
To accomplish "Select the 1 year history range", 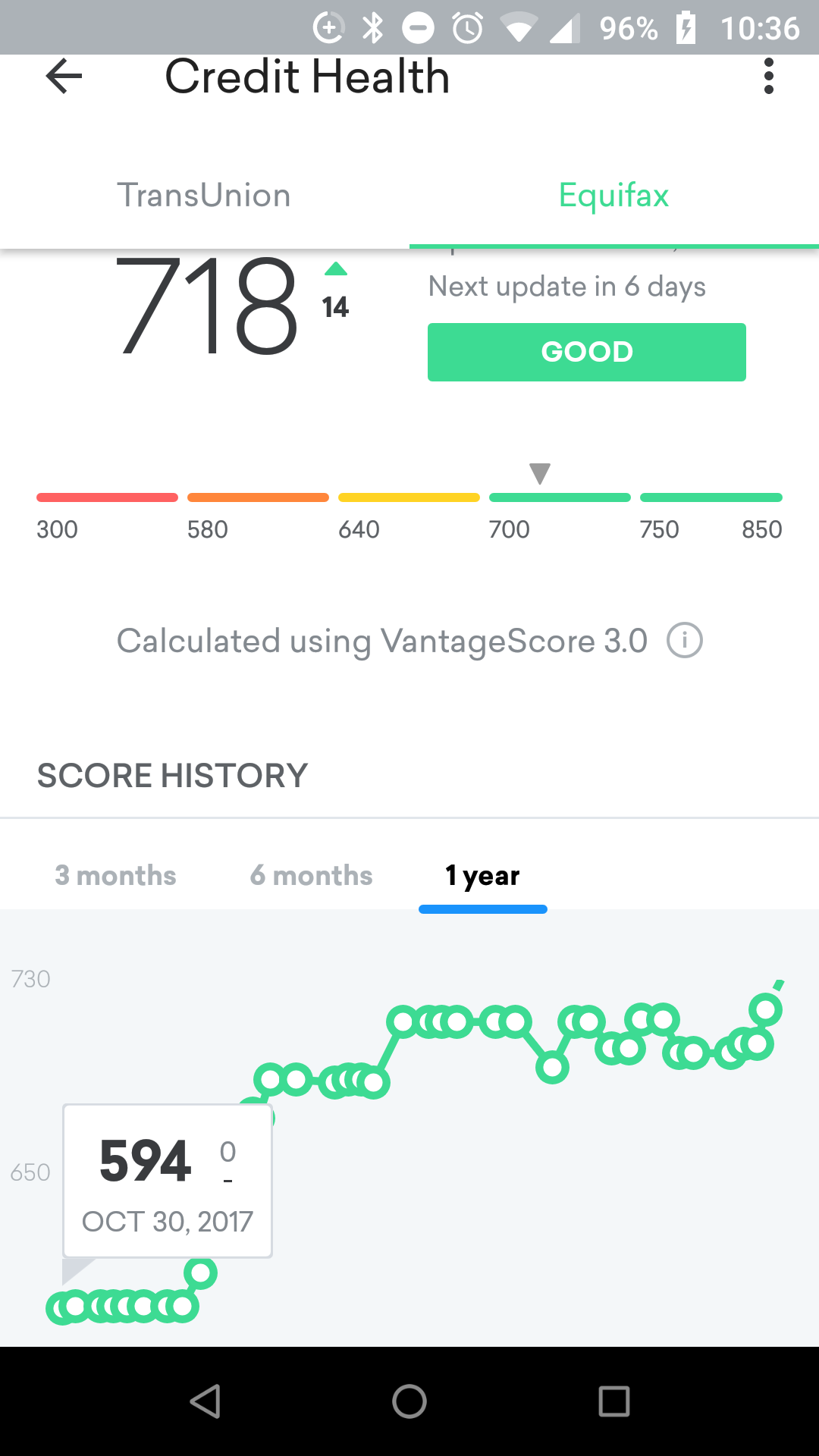I will pos(482,876).
